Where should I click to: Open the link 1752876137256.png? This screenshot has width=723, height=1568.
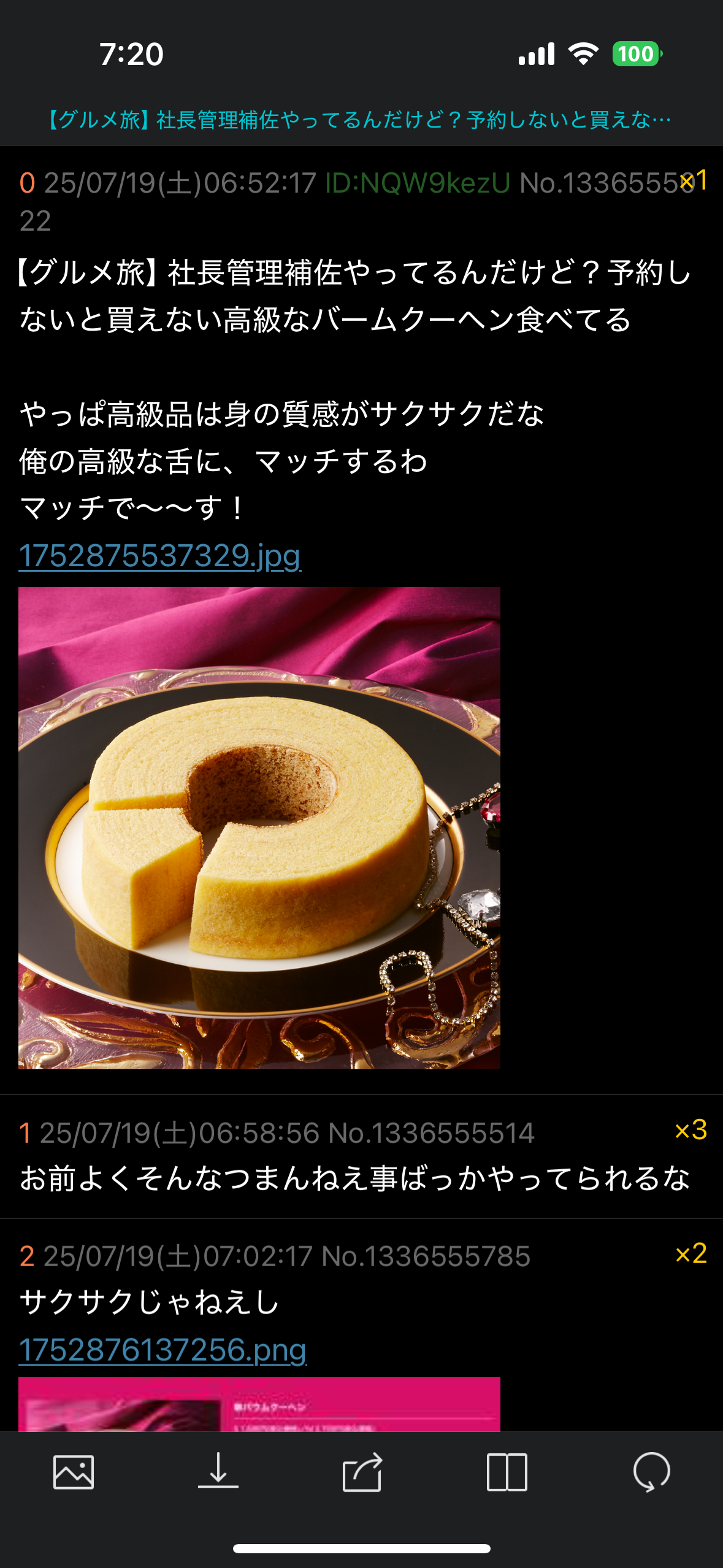click(163, 1350)
